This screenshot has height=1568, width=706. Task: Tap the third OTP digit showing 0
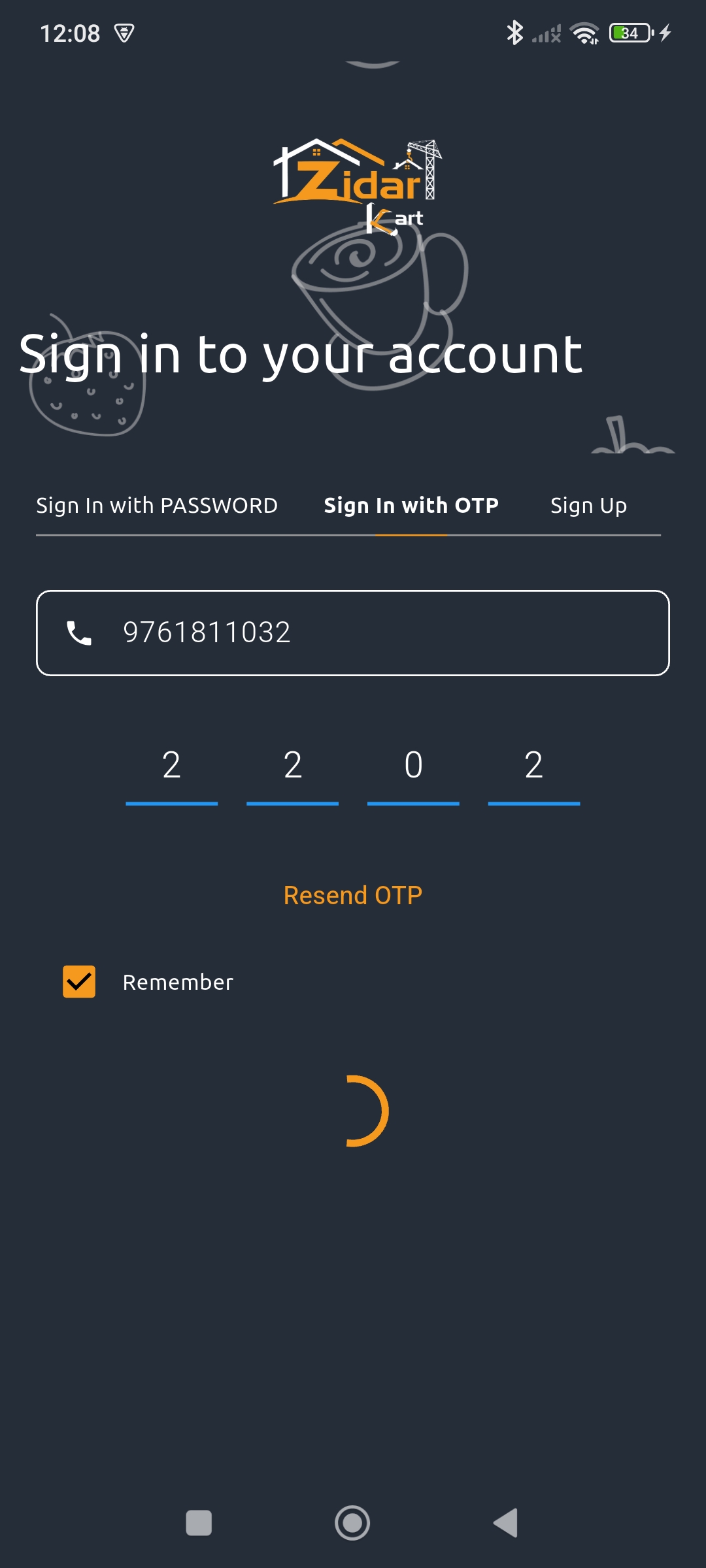pos(413,766)
